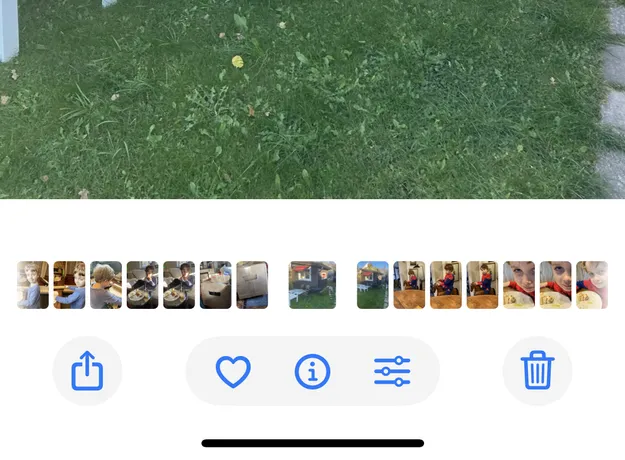Delete this photo with the trash icon
Screen dimensions: 625x460
[x=537, y=371]
